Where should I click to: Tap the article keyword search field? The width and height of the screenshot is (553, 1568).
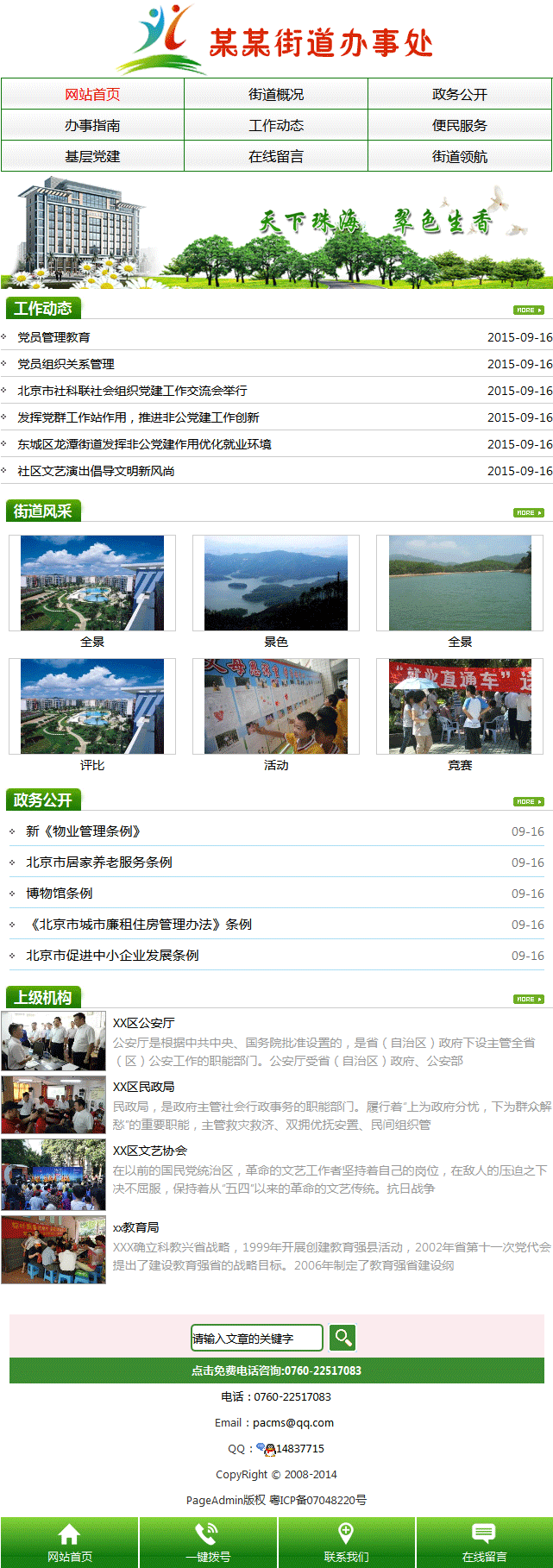[256, 1338]
